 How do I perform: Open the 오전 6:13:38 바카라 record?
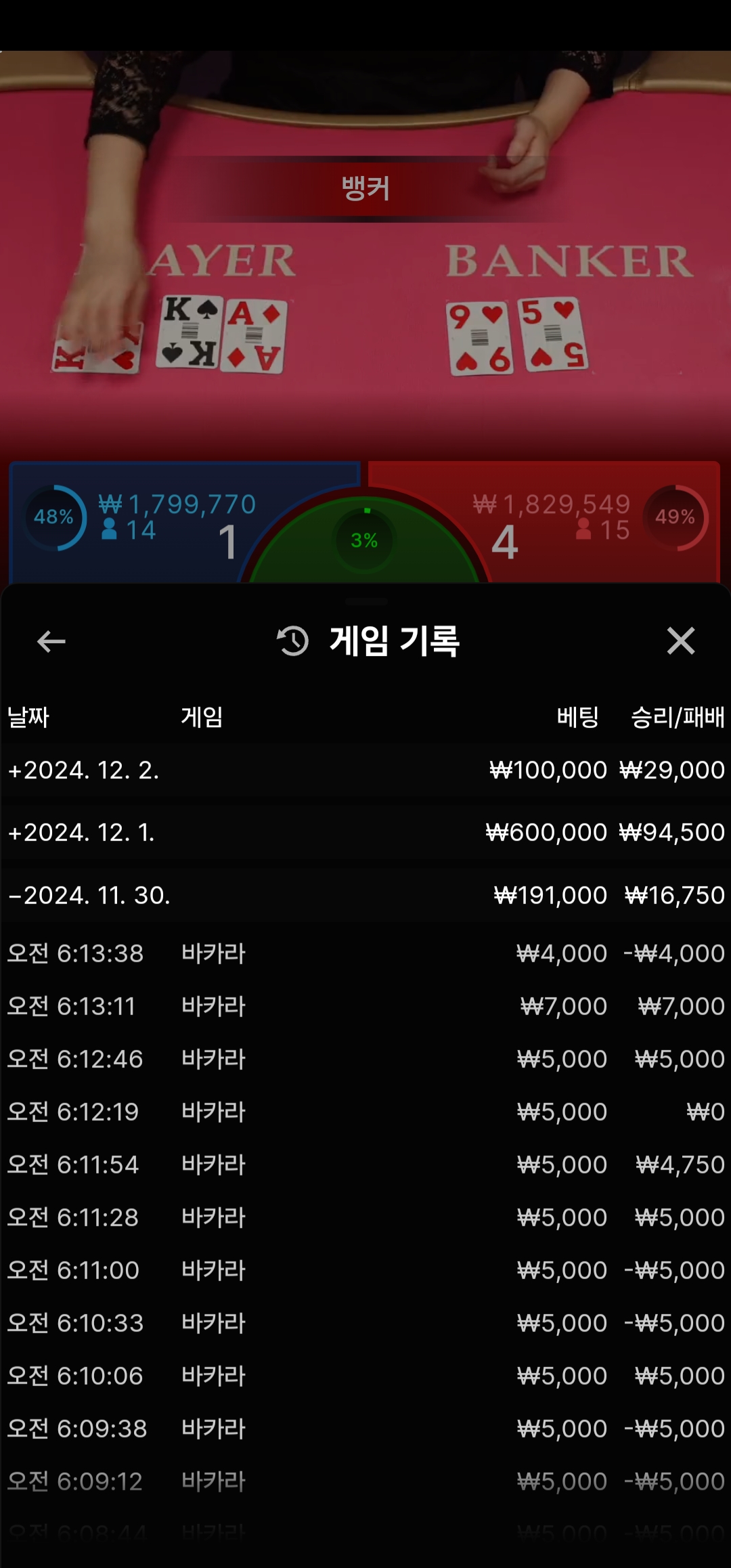[365, 953]
